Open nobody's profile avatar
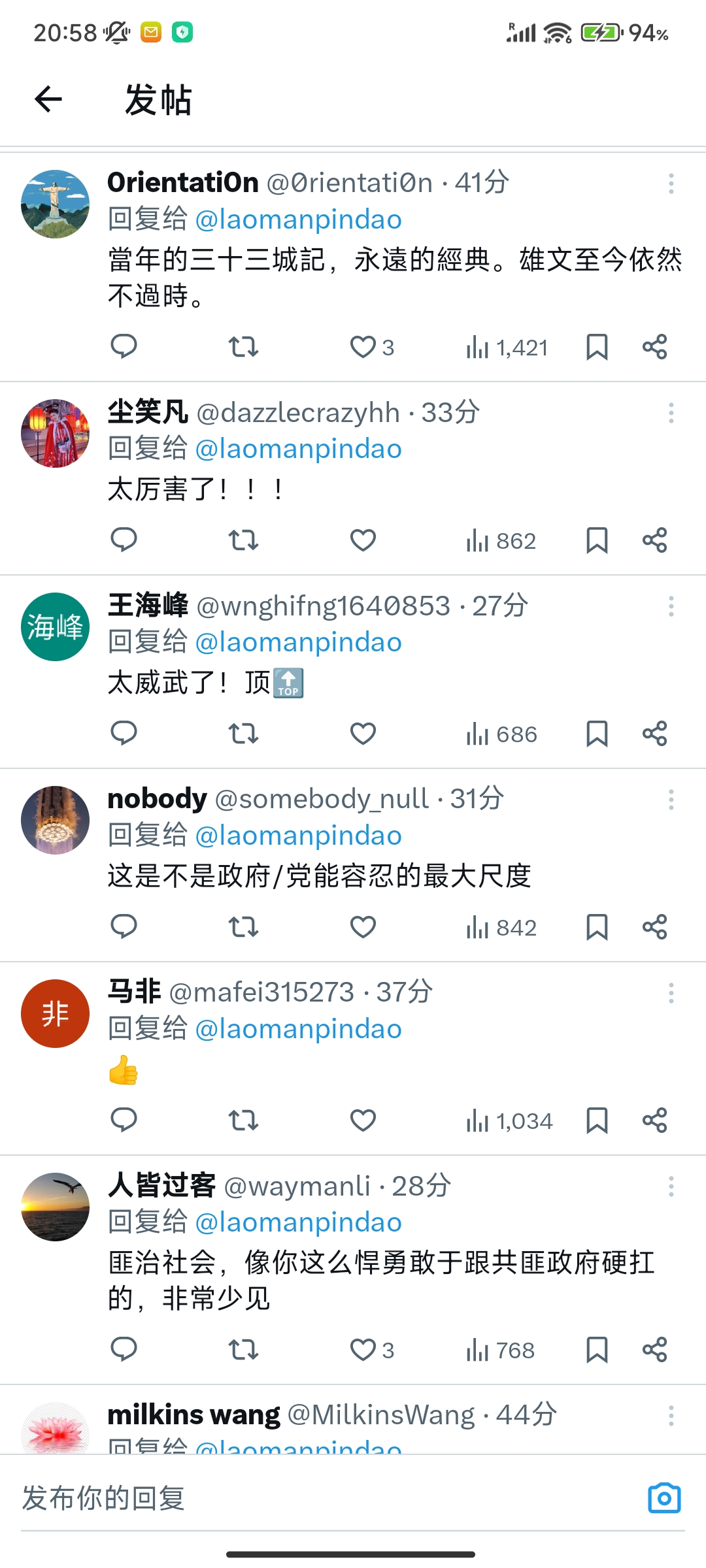706x1568 pixels. click(55, 820)
